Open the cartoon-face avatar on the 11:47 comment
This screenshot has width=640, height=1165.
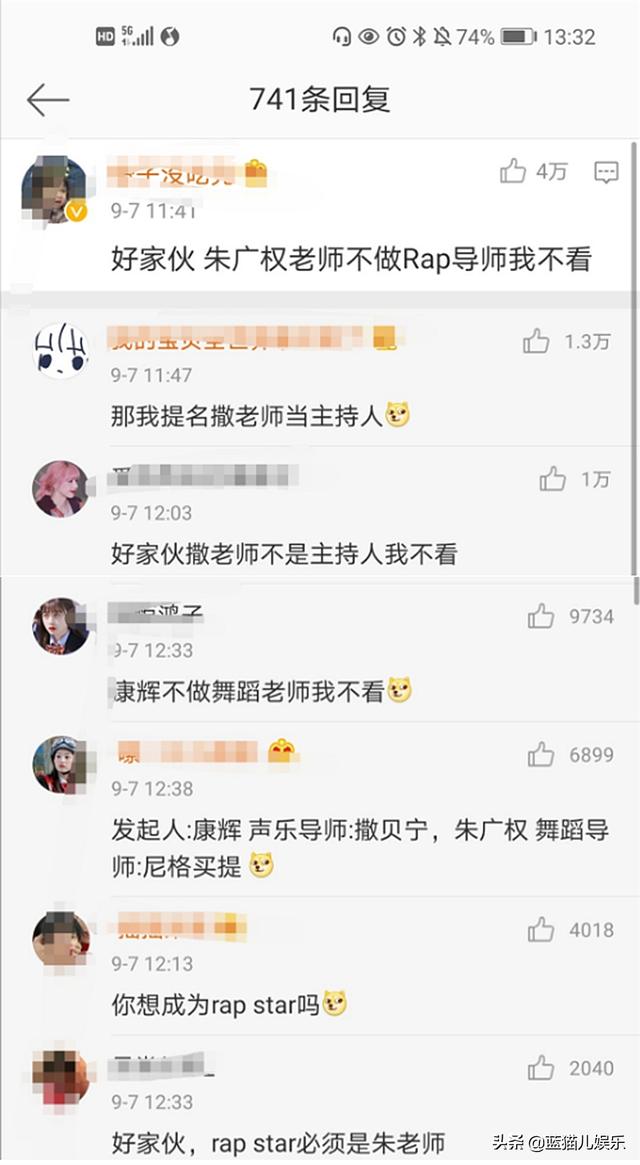[60, 351]
